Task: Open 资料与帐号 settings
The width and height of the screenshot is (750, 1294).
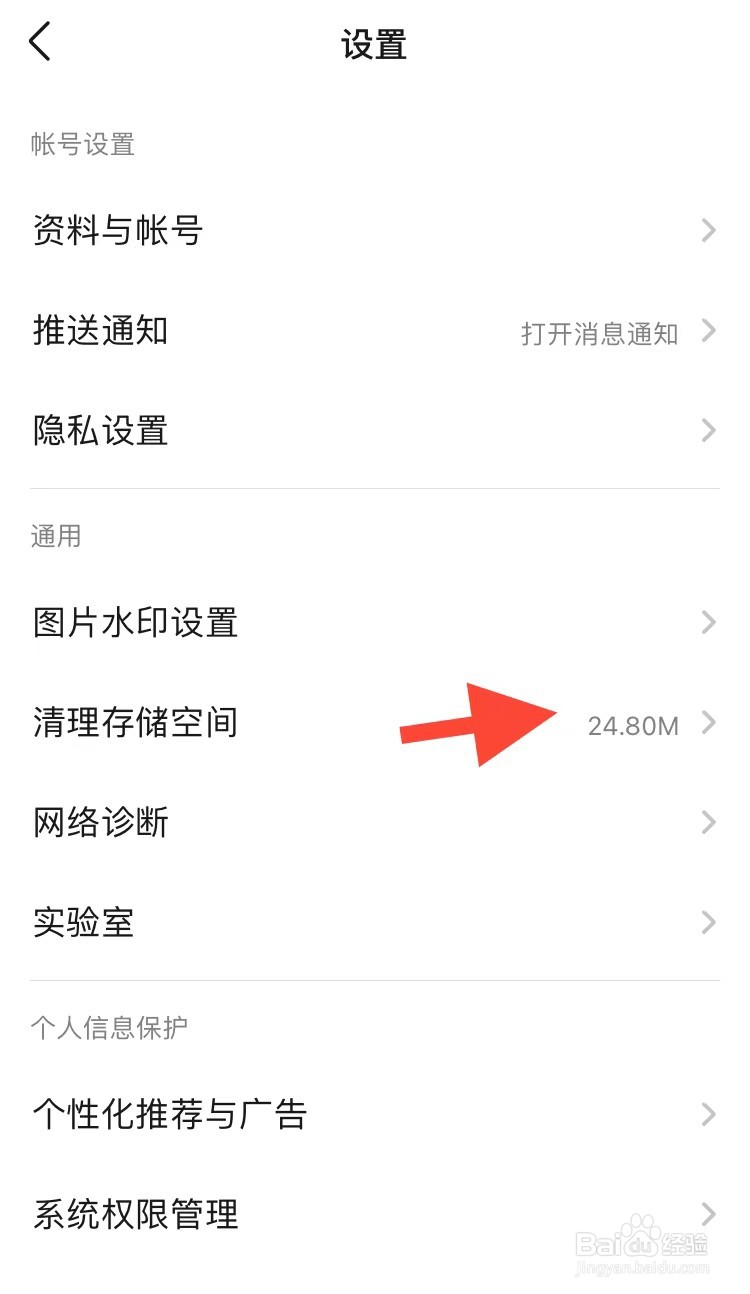Action: coord(117,231)
